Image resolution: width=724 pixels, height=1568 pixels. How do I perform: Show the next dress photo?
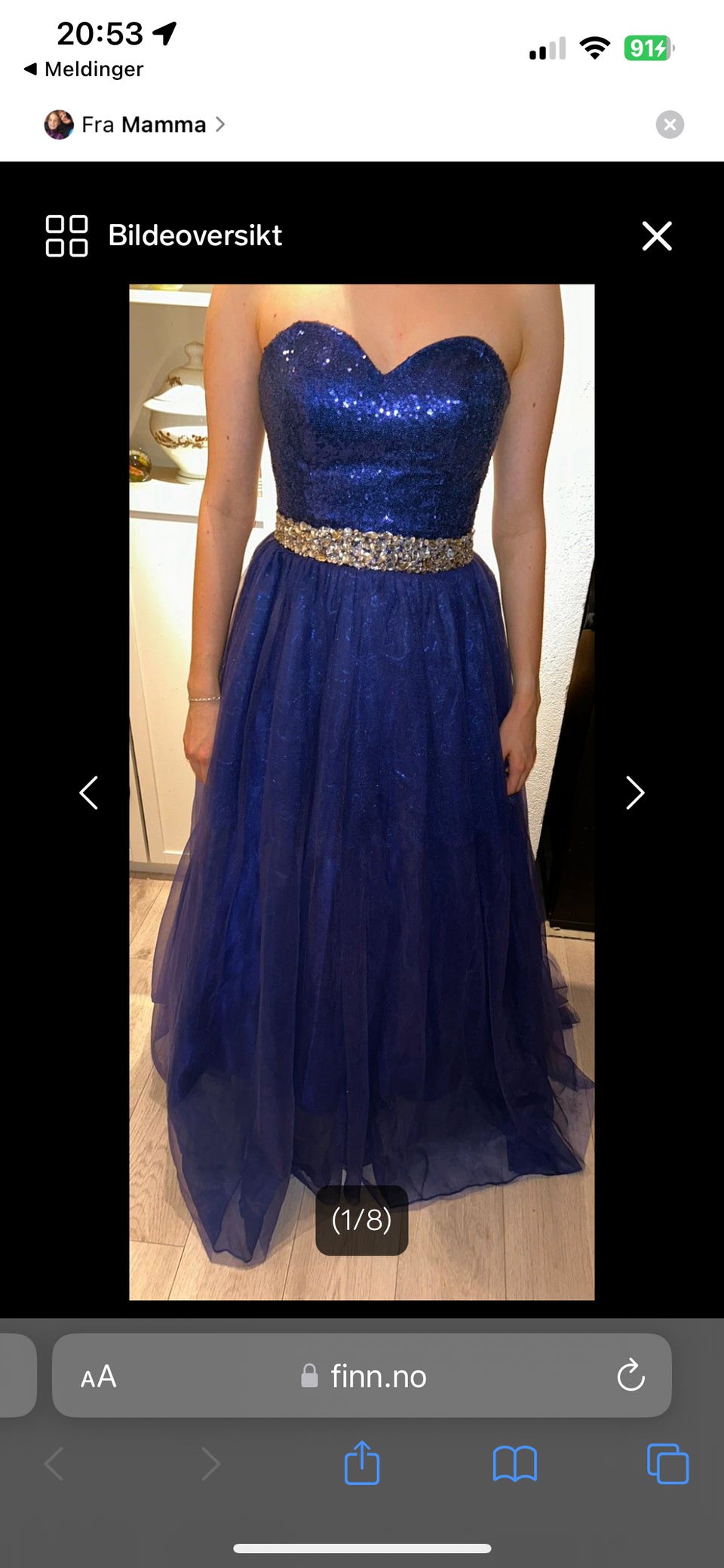point(635,793)
